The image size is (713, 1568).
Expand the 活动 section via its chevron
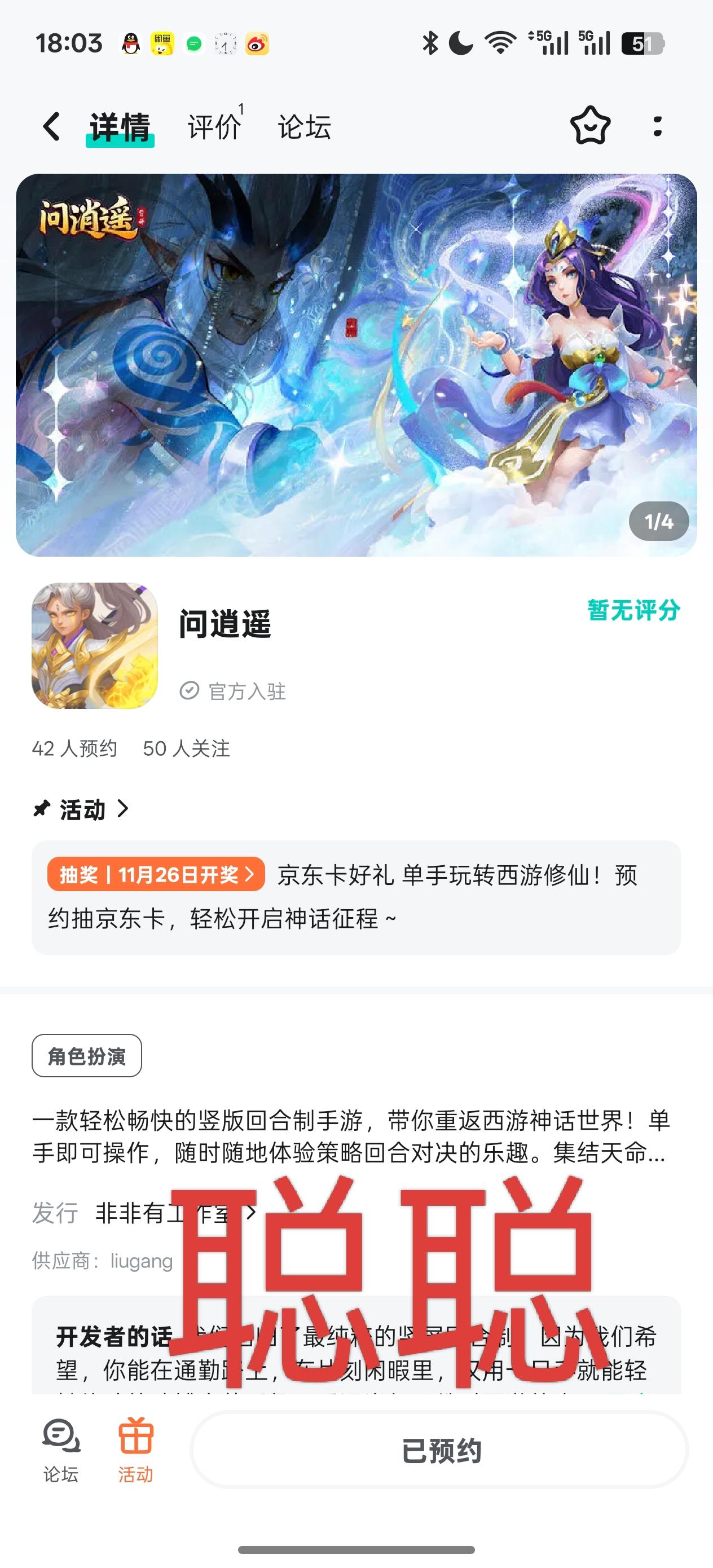click(124, 809)
